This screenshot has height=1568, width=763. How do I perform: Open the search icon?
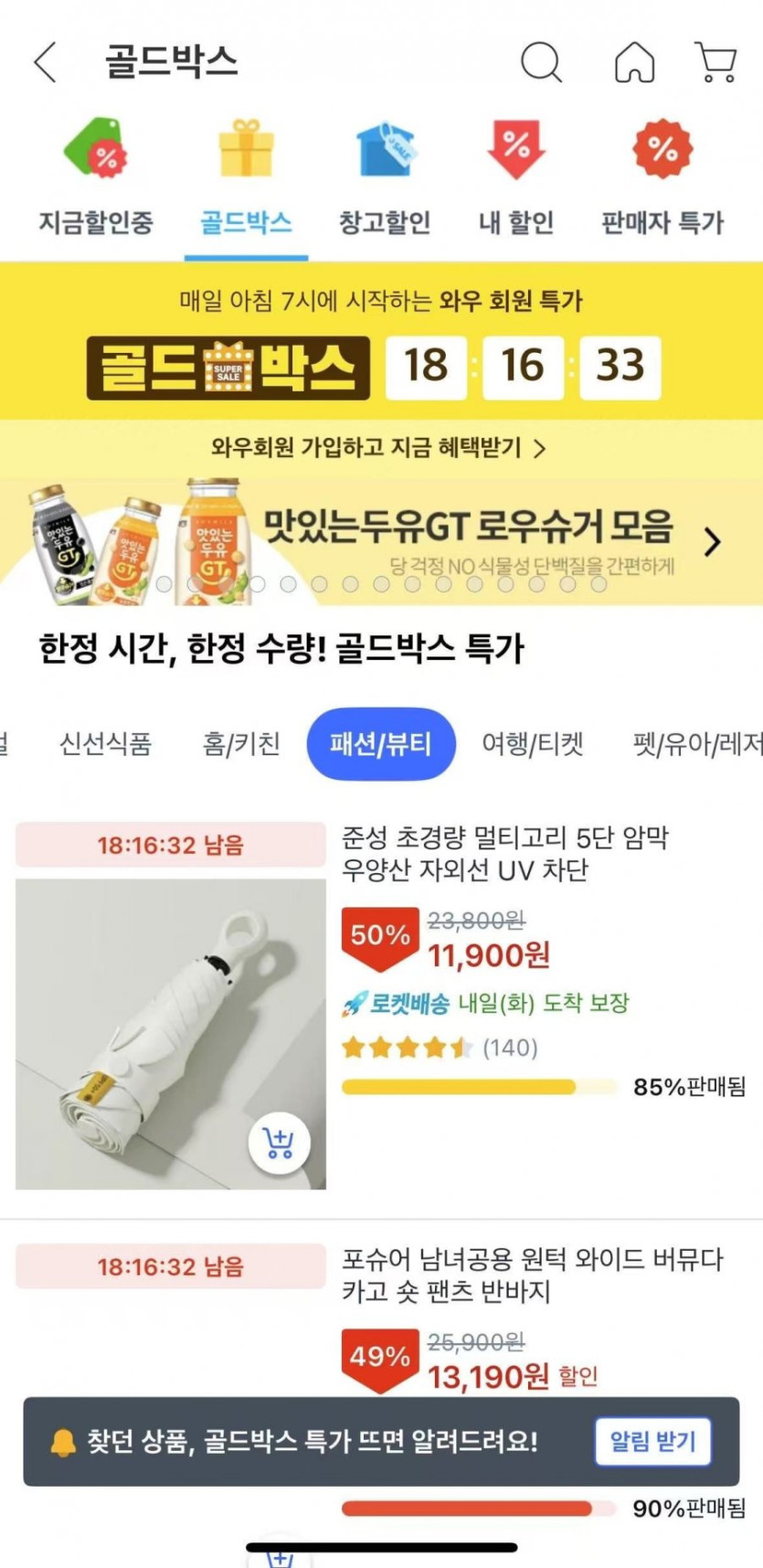click(541, 62)
